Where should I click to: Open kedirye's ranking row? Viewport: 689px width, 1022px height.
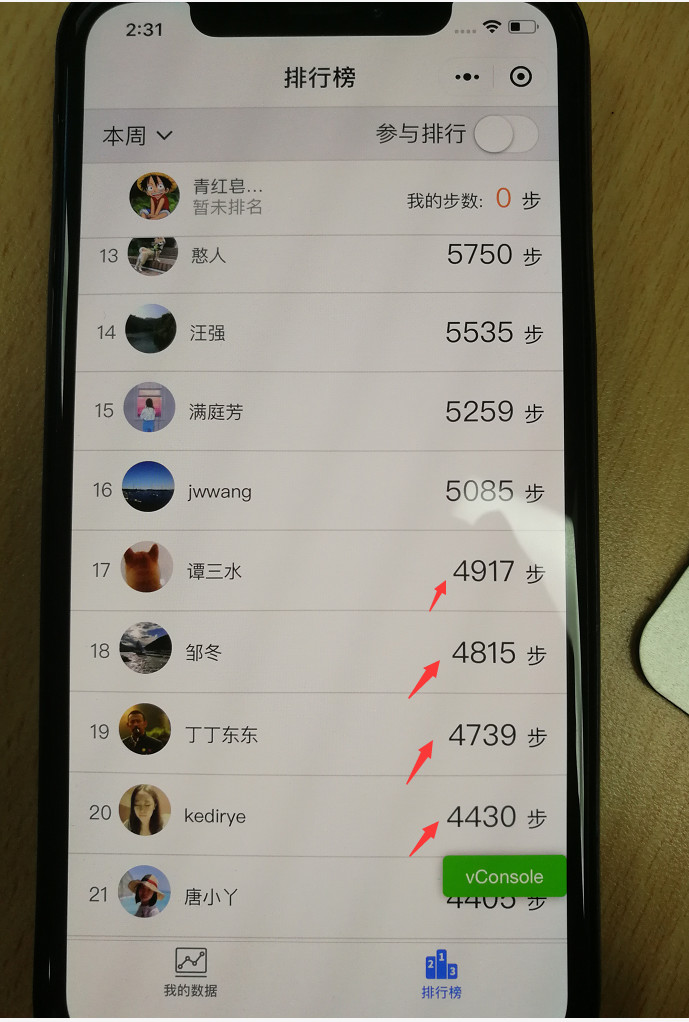[320, 815]
